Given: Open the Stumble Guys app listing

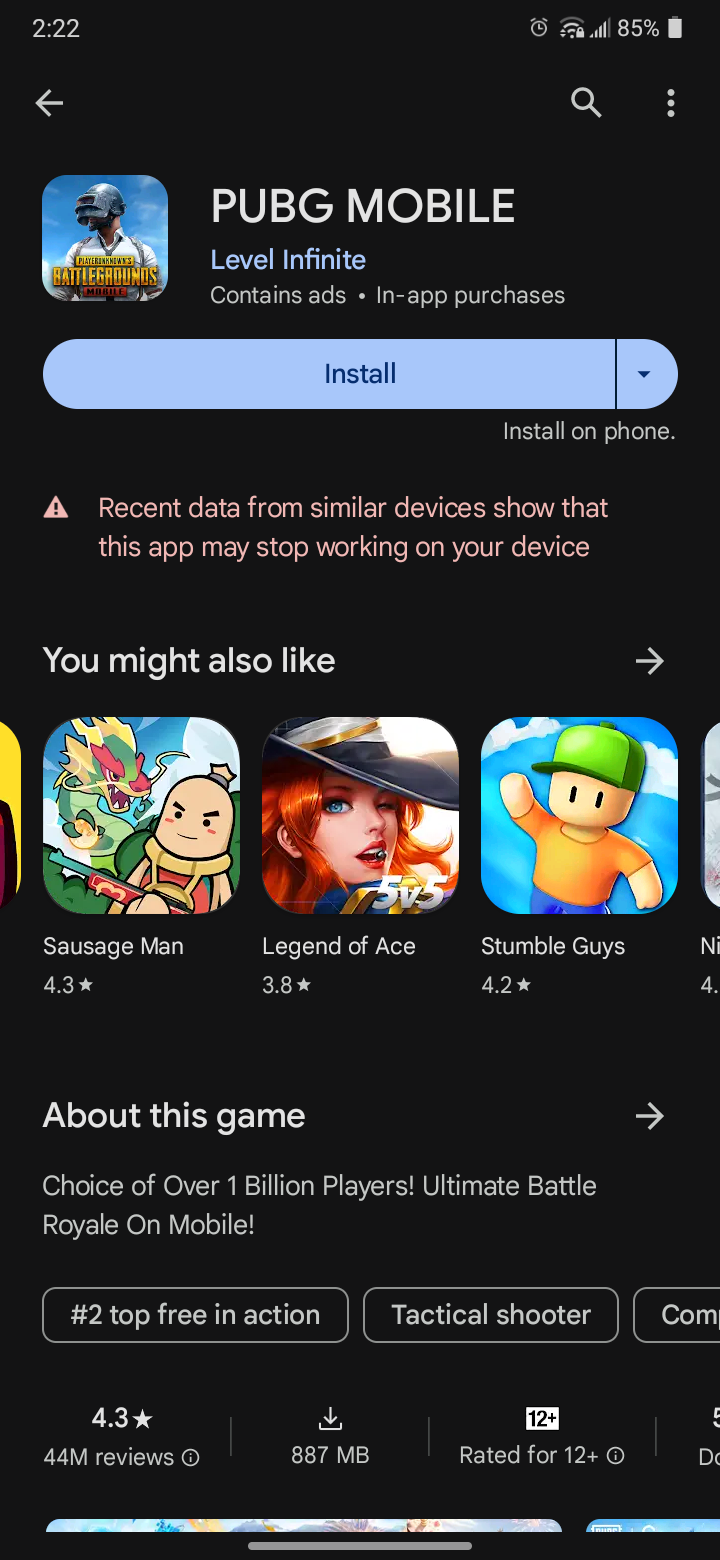Looking at the screenshot, I should [x=579, y=816].
